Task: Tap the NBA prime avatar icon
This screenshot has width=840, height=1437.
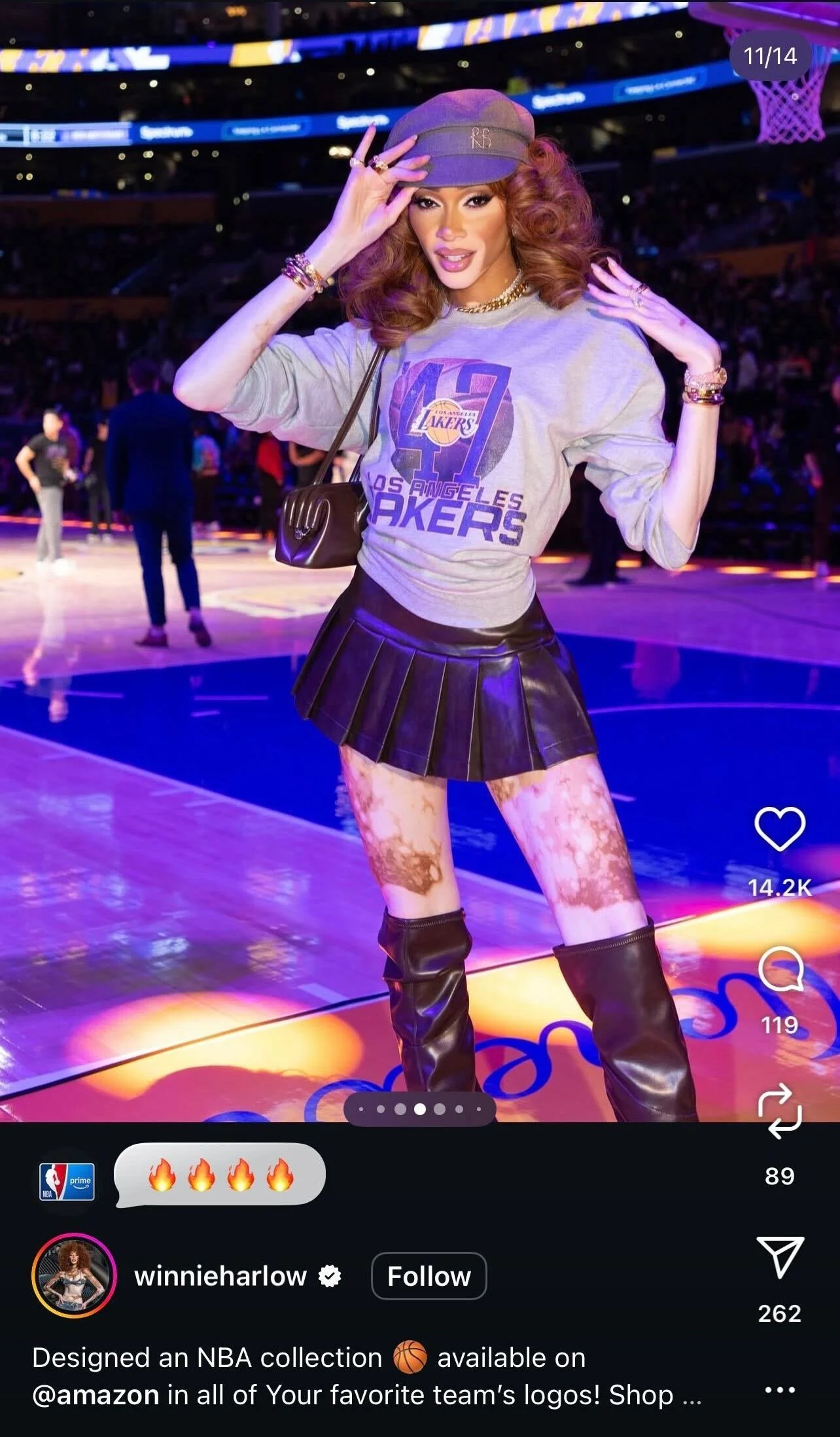Action: 67,1181
